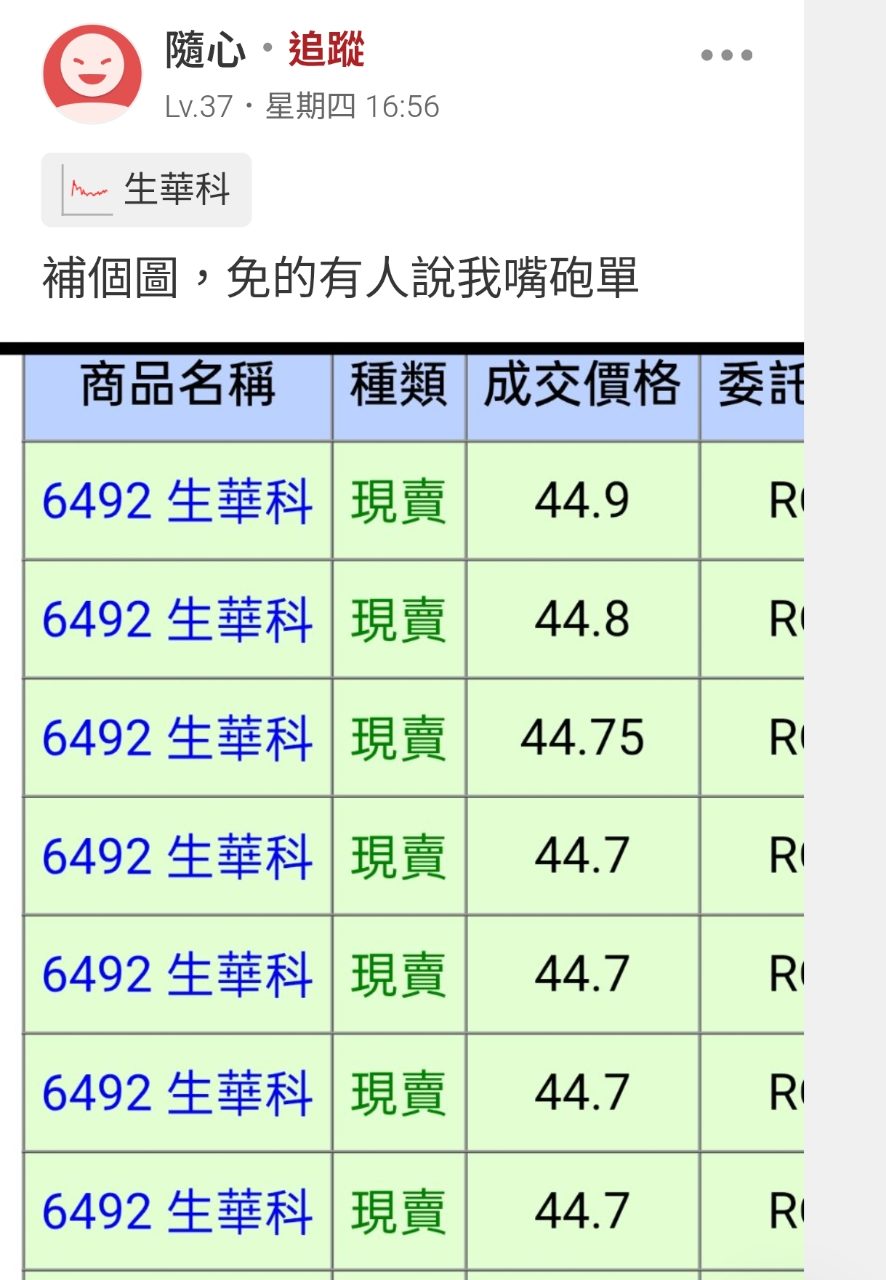Open username 隨心's profile
The height and width of the screenshot is (1280, 886).
[205, 50]
